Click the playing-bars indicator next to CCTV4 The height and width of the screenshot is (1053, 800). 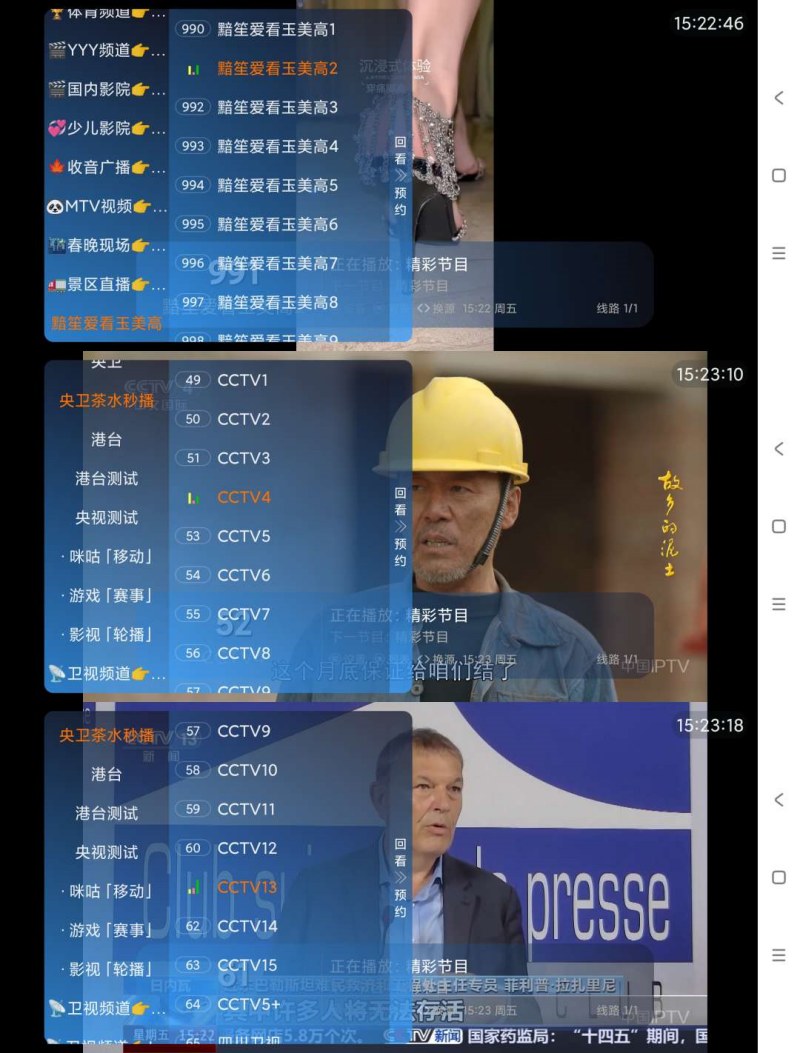(x=195, y=496)
